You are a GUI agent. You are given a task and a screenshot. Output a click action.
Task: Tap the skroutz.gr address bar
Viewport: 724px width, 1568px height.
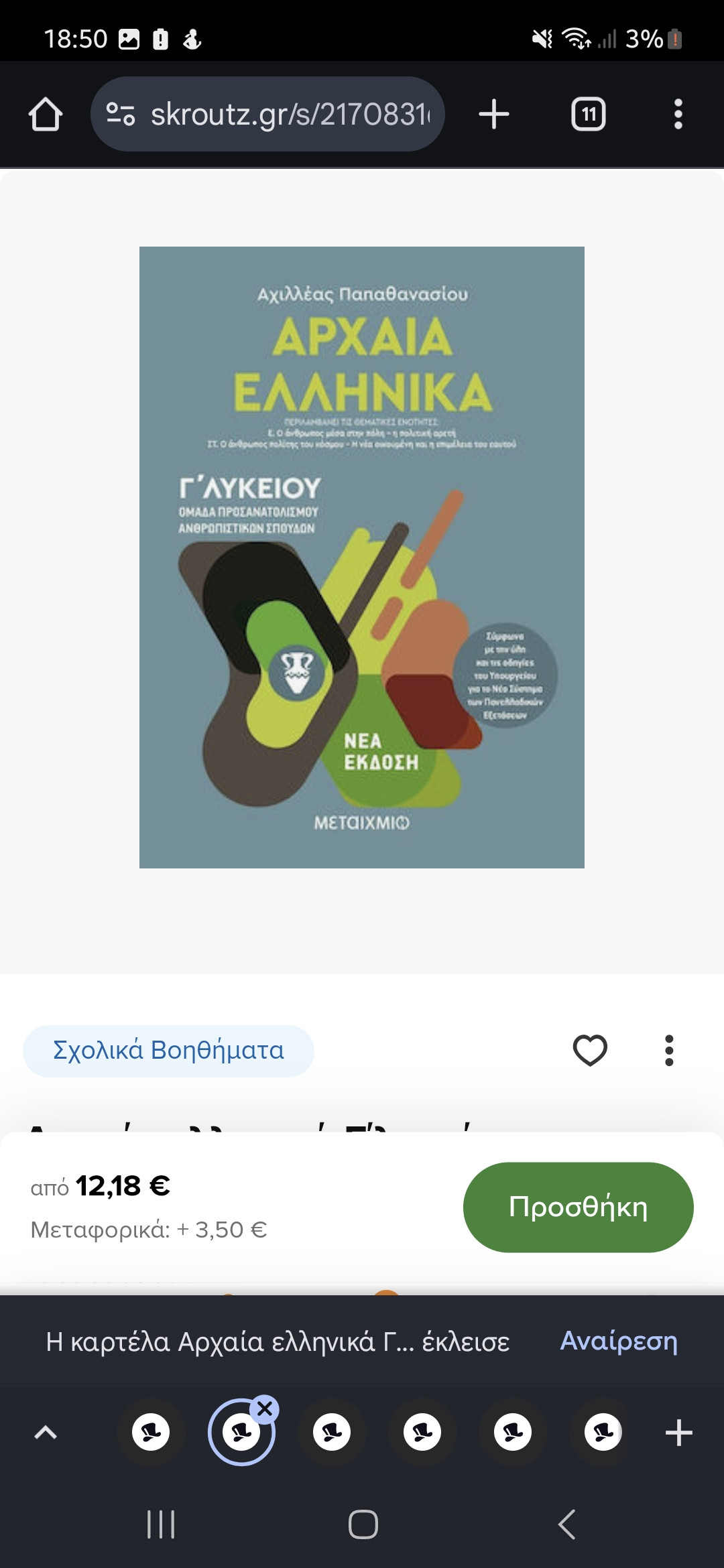(267, 114)
